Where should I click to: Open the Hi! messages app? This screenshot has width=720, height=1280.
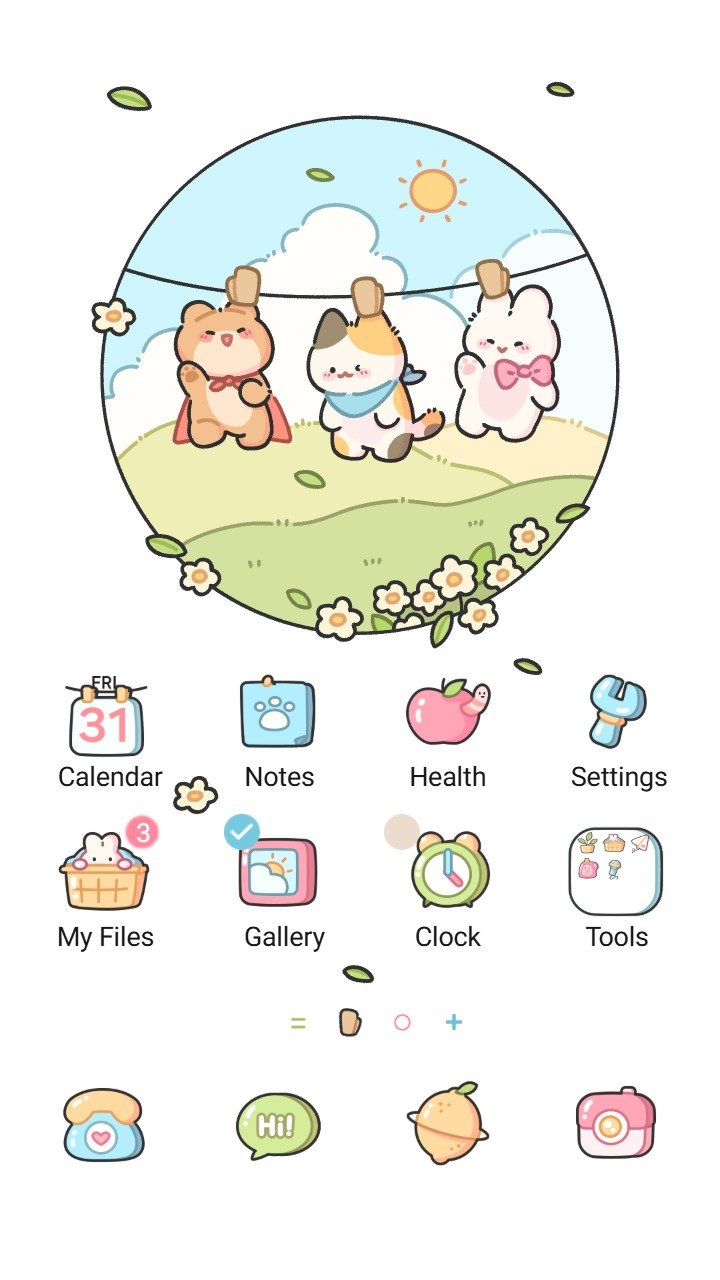click(277, 1126)
